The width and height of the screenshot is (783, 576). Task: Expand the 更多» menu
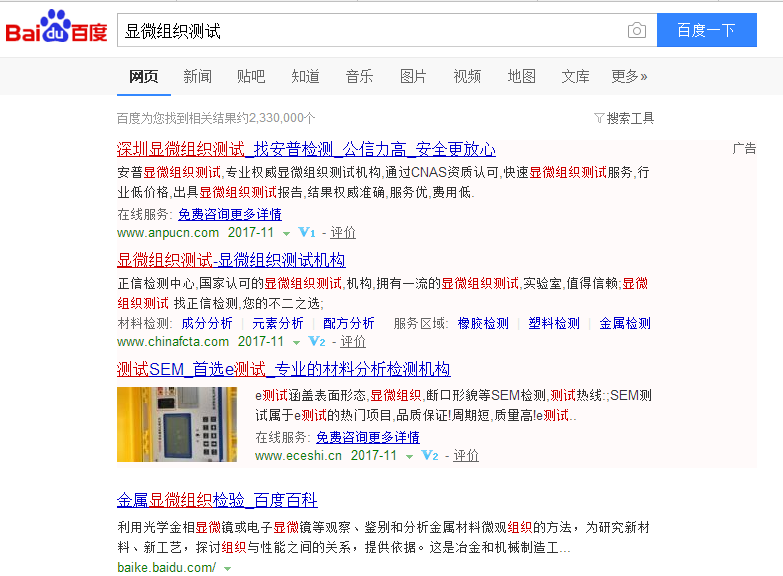(629, 76)
